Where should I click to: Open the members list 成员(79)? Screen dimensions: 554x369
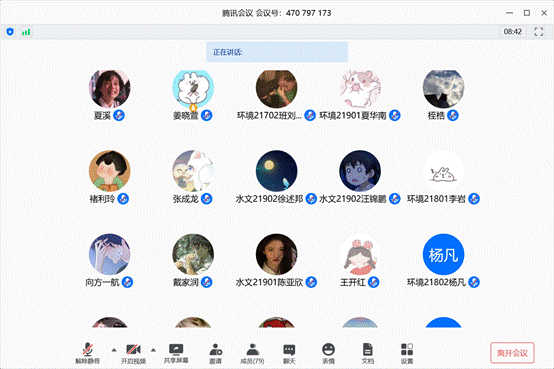click(x=252, y=353)
